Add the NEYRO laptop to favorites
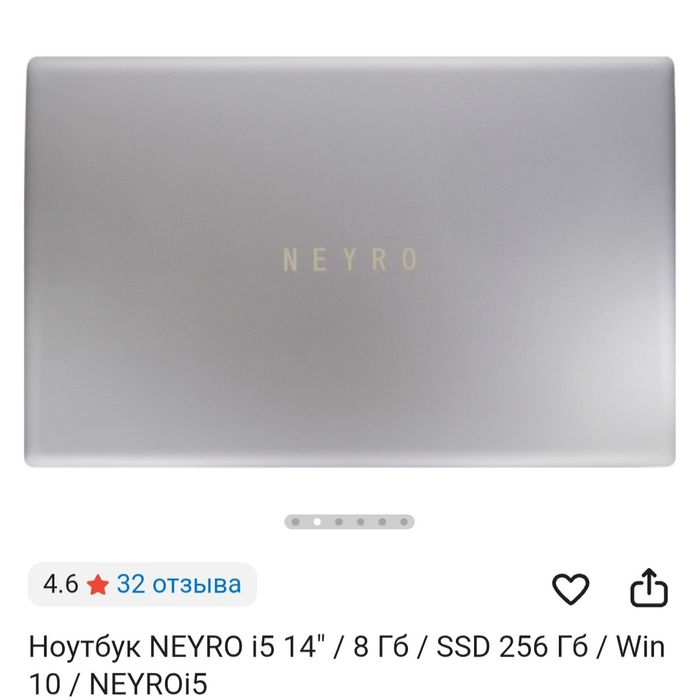 [570, 588]
